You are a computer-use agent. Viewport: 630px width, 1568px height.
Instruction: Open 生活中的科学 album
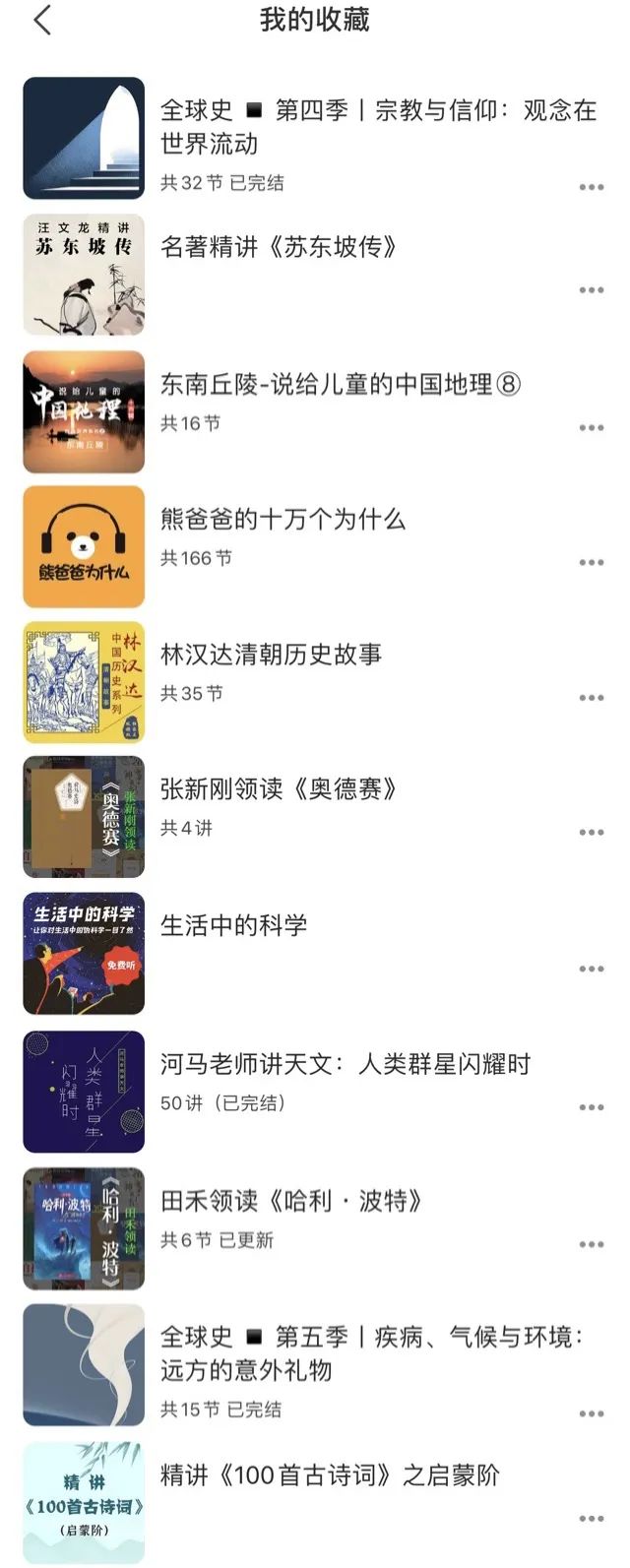point(233,925)
